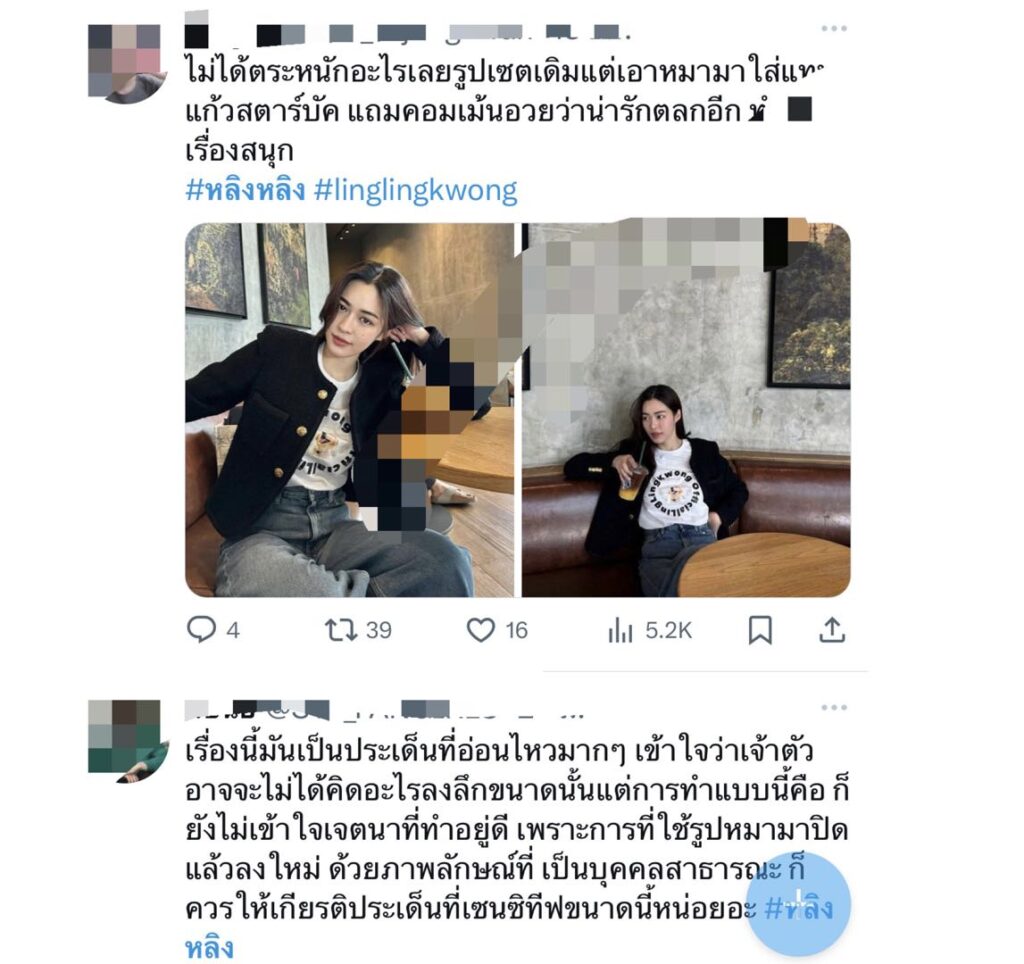Open overflow menu on the second tweet
The width and height of the screenshot is (1024, 964).
(833, 708)
